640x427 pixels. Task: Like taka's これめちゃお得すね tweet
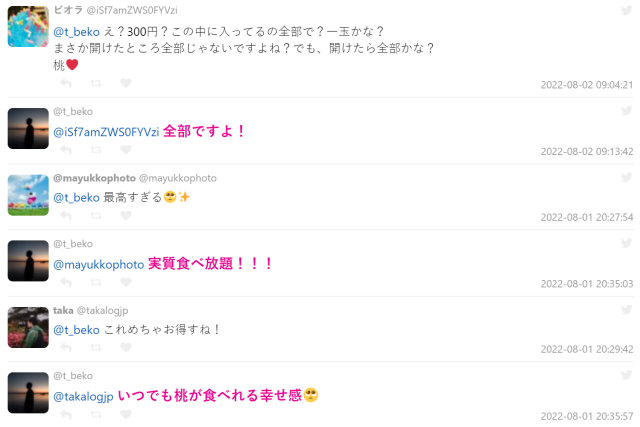(x=126, y=349)
